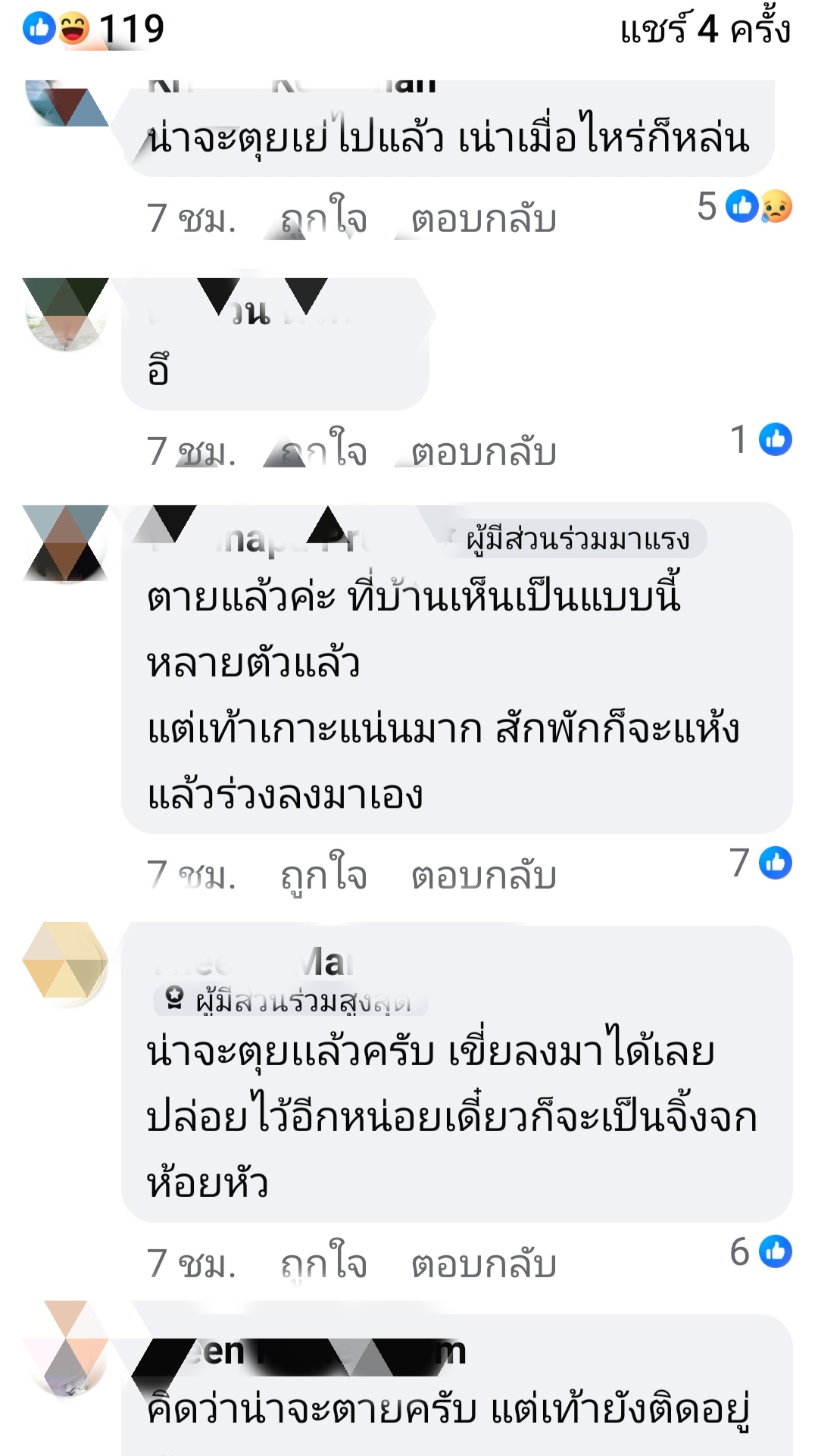View the 5 reactions on the 'น่าจะตุยเย่ไปแล้ว' comment
This screenshot has height=1456, width=818.
click(x=745, y=206)
